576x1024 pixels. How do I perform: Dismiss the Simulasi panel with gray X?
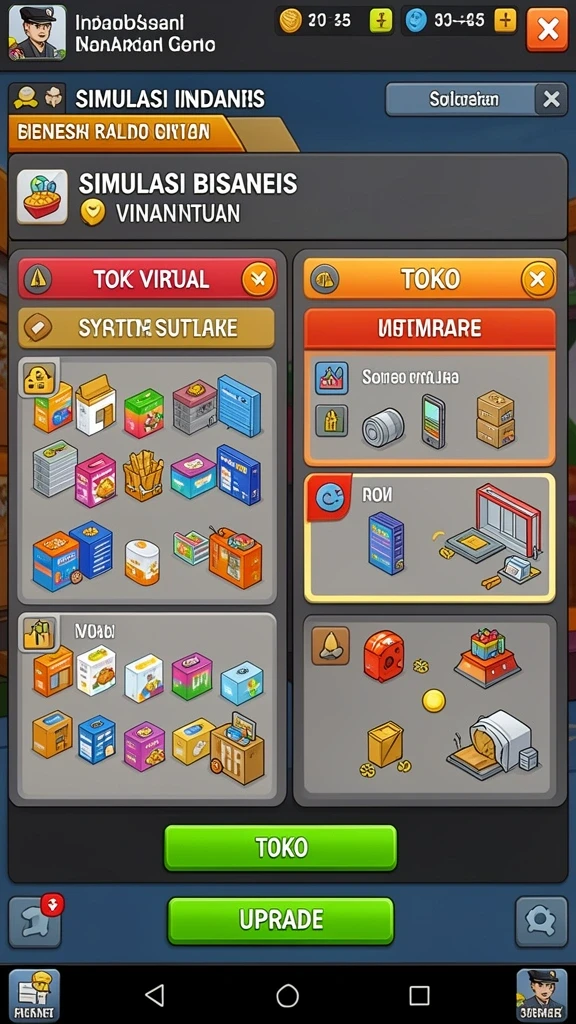551,99
